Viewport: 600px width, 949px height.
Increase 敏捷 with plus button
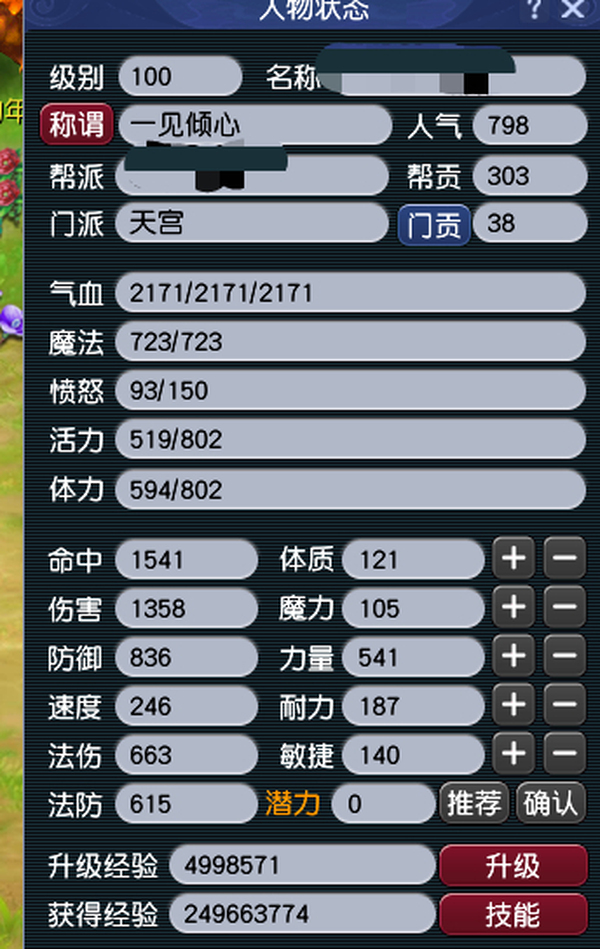[x=514, y=753]
